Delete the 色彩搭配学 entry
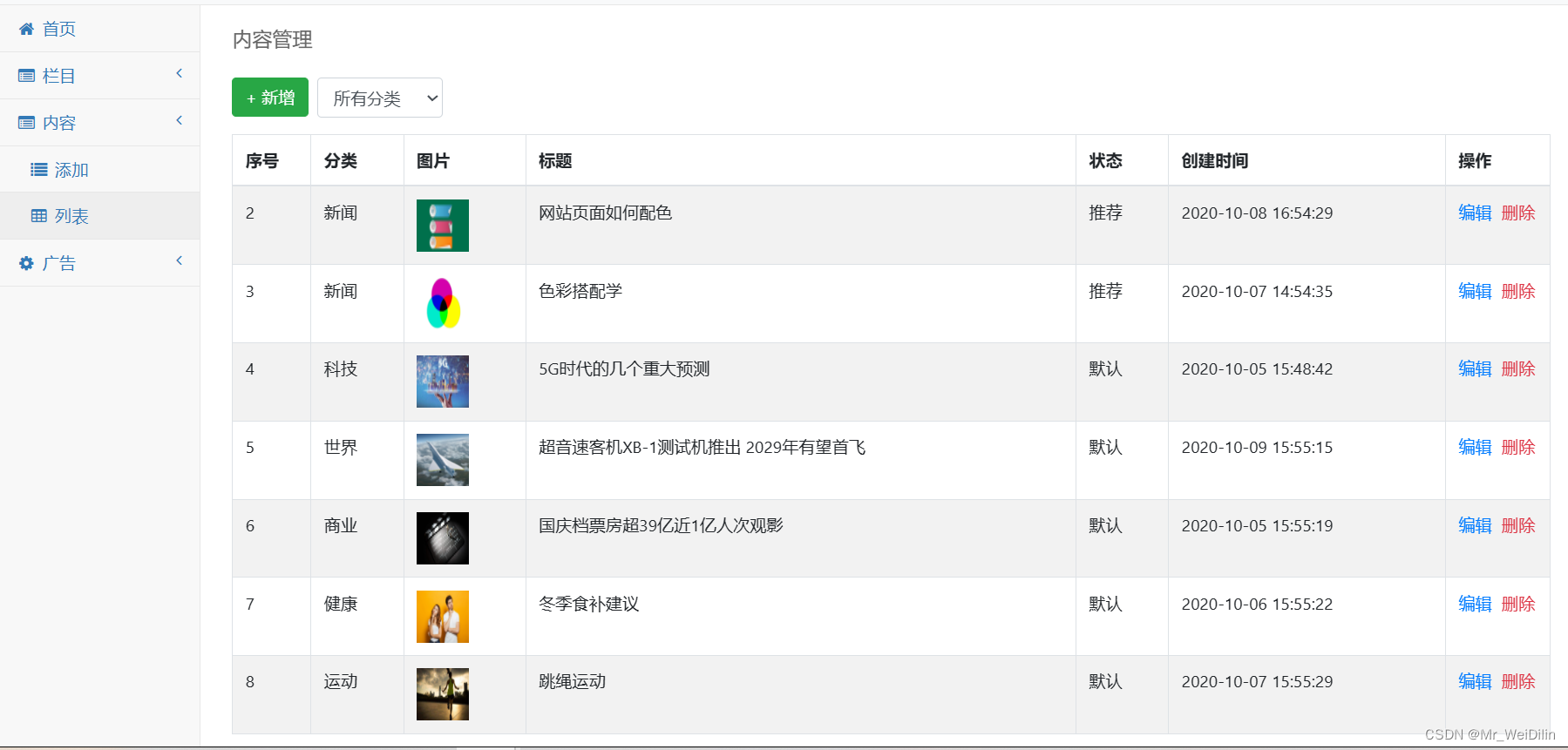This screenshot has height=750, width=1568. coord(1518,291)
